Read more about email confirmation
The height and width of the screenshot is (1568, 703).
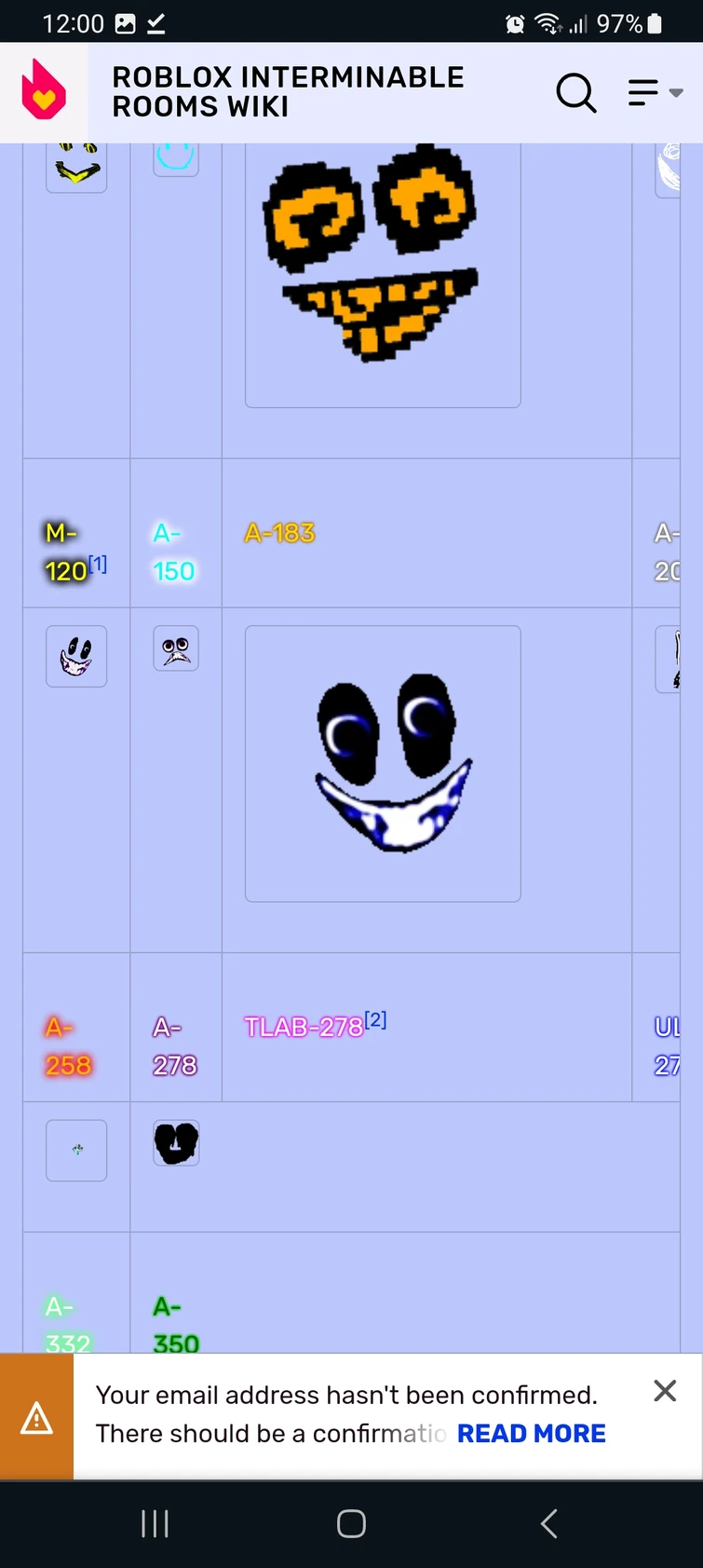(x=531, y=1433)
